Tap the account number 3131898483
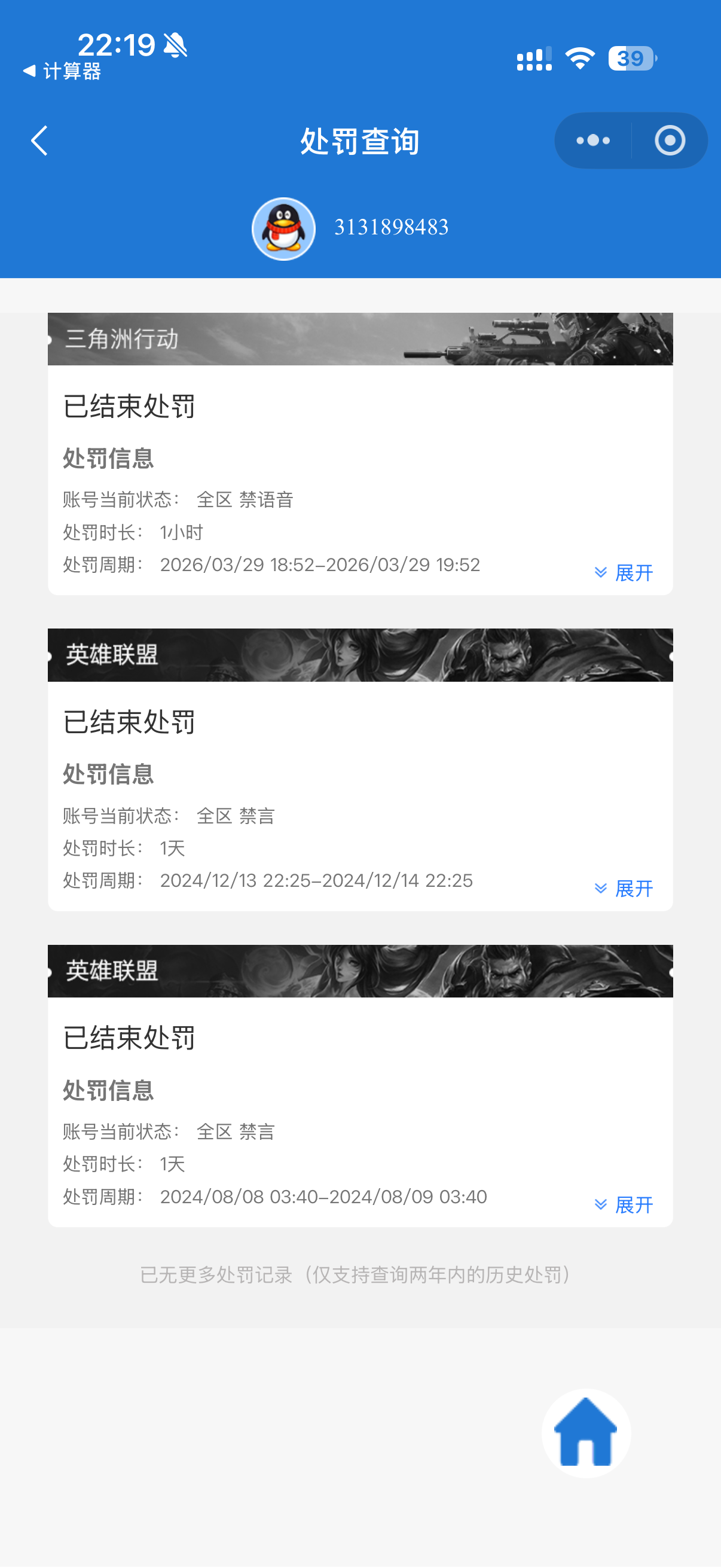 (x=391, y=227)
